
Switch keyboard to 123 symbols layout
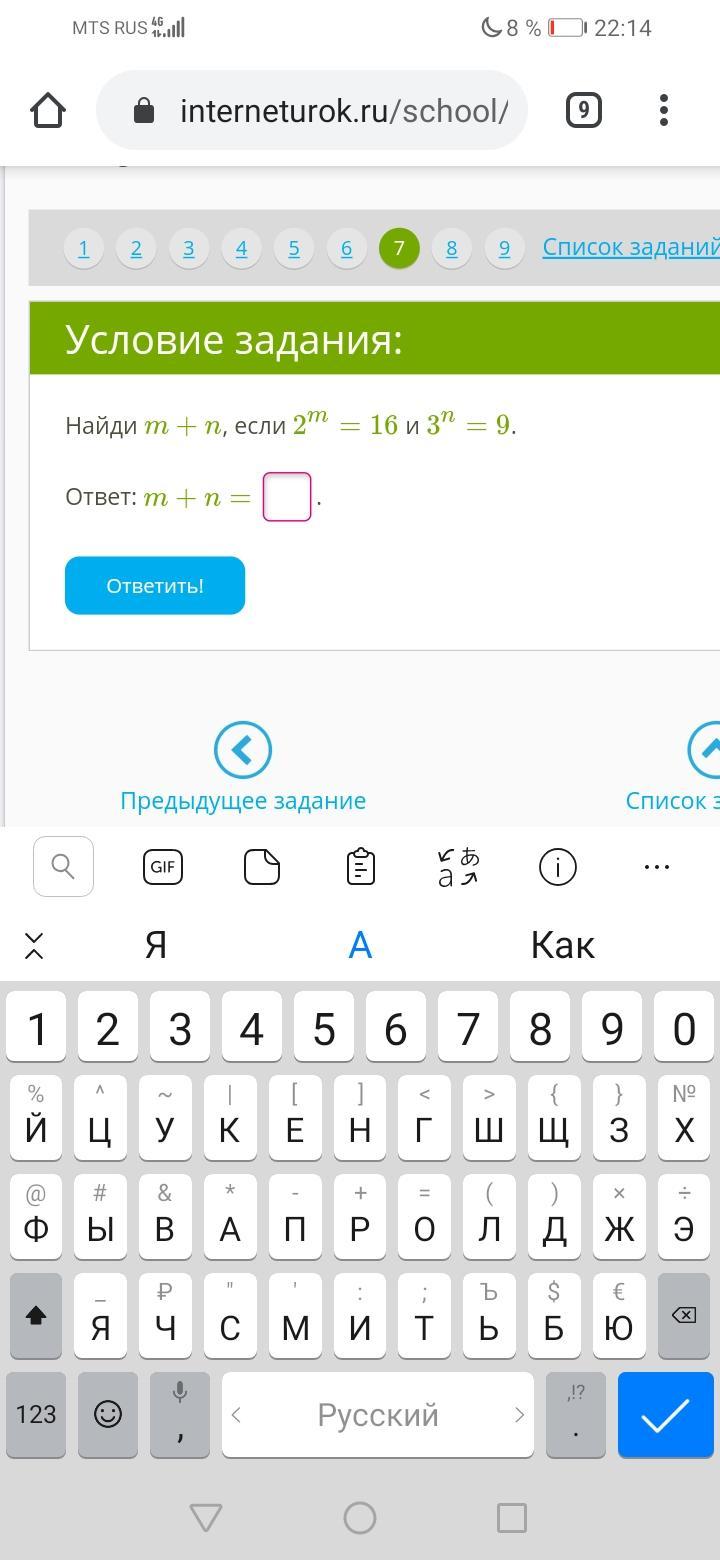pyautogui.click(x=36, y=1414)
